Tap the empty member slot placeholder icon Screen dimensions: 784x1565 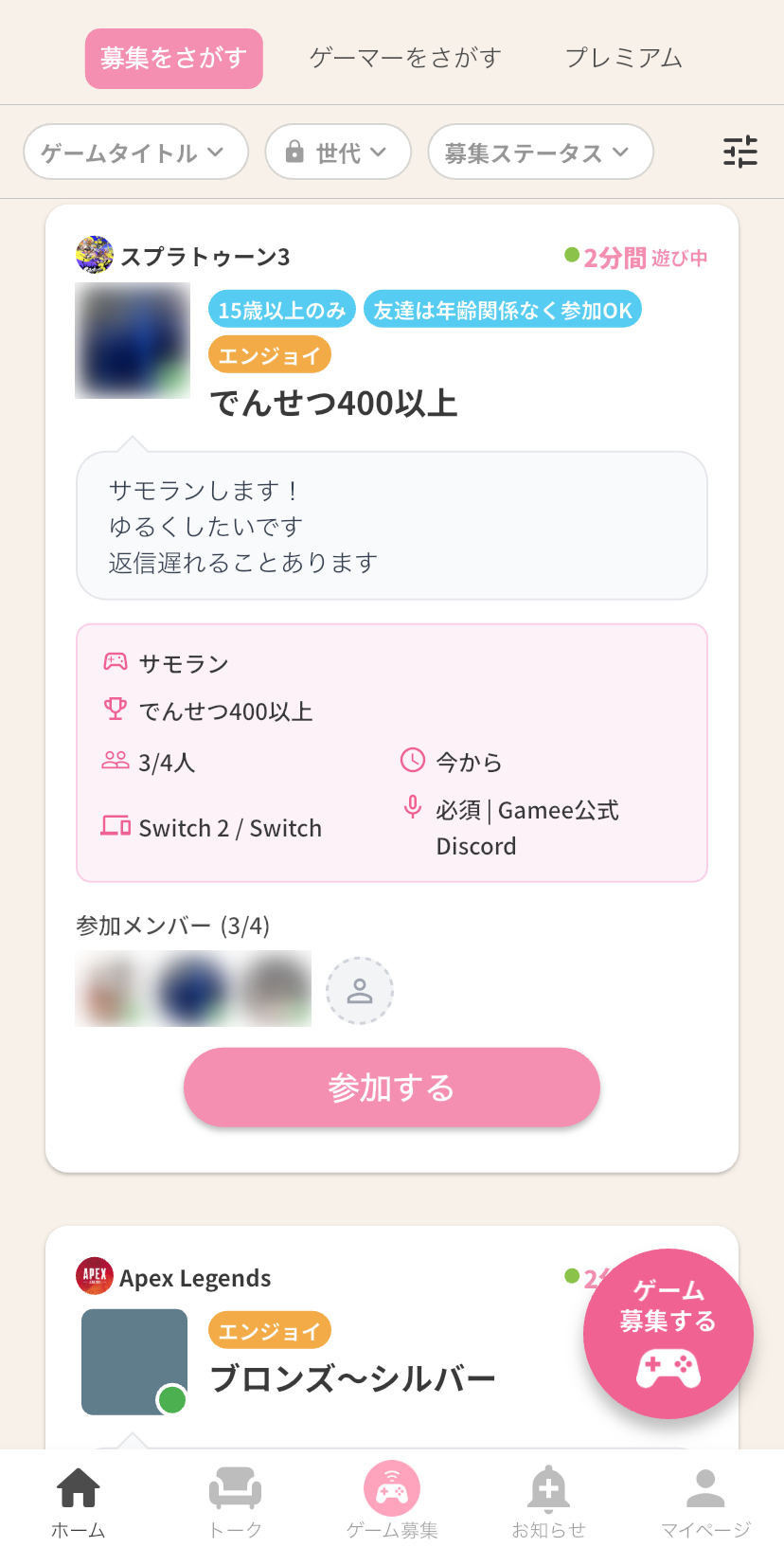(359, 990)
